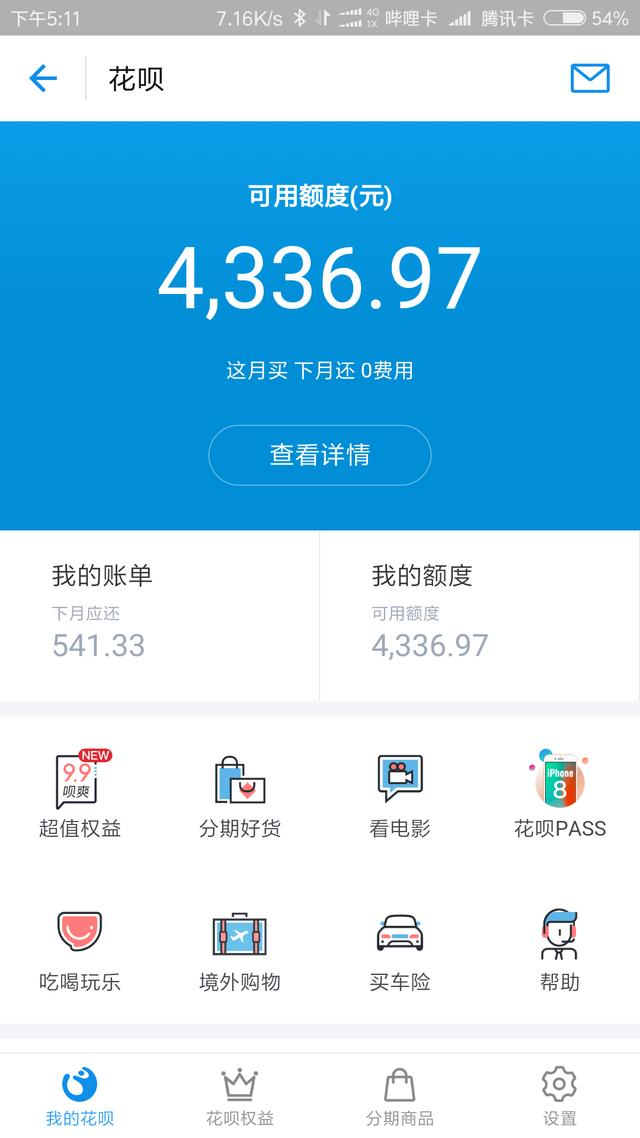This screenshot has height=1138, width=640.
Task: Switch to 分期商品 tab
Action: pyautogui.click(x=400, y=1096)
